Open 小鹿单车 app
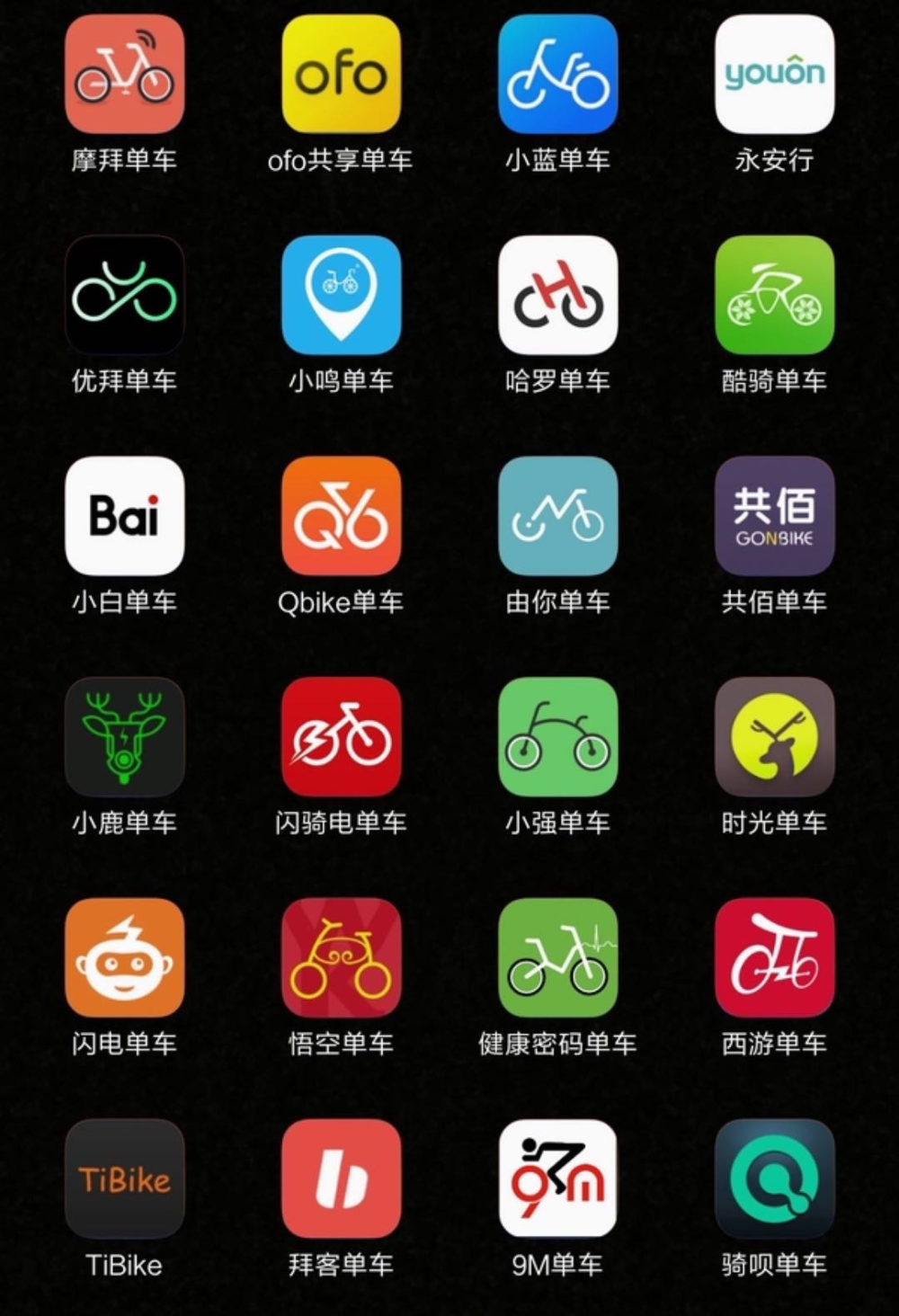Viewport: 899px width, 1316px height. coord(124,737)
